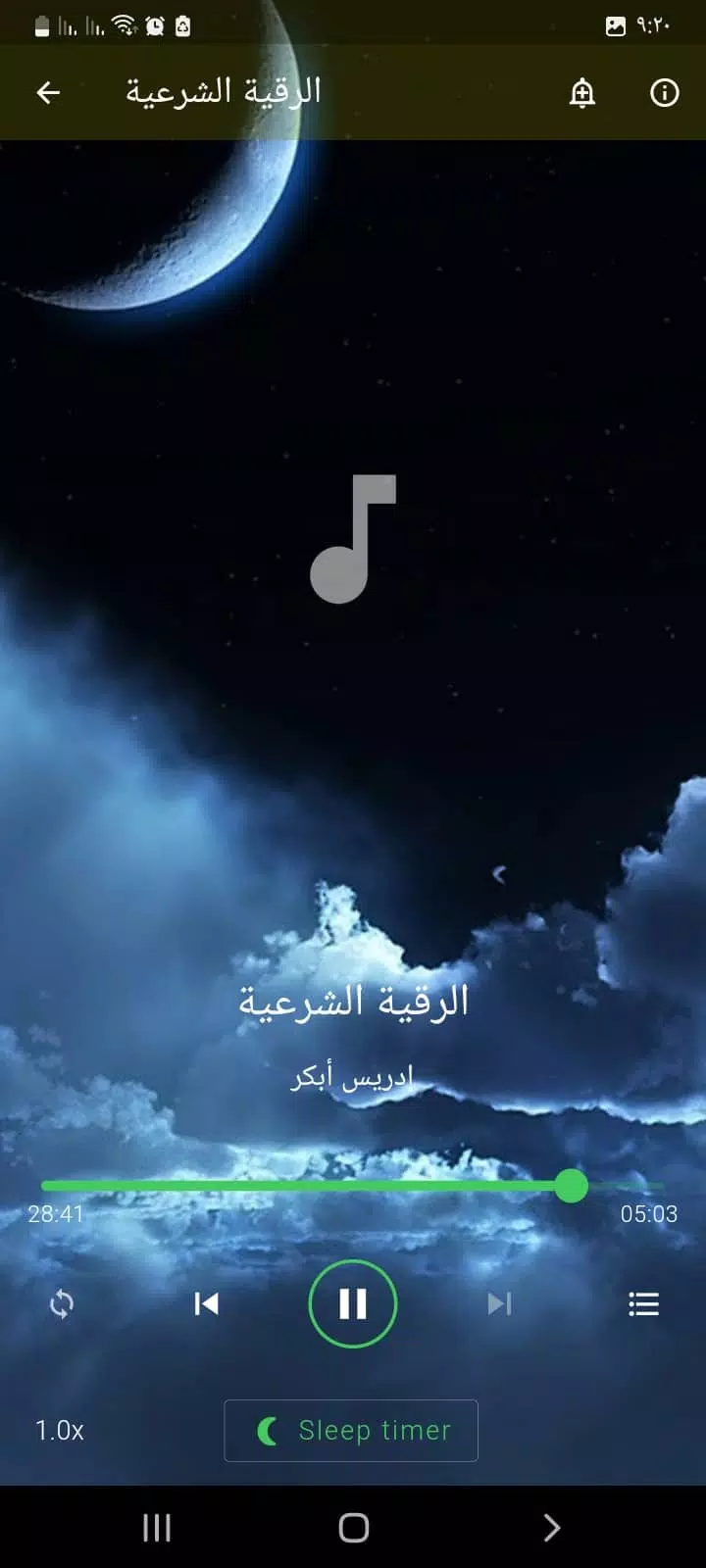706x1568 pixels.
Task: Open the playlist queue
Action: coord(643,1303)
